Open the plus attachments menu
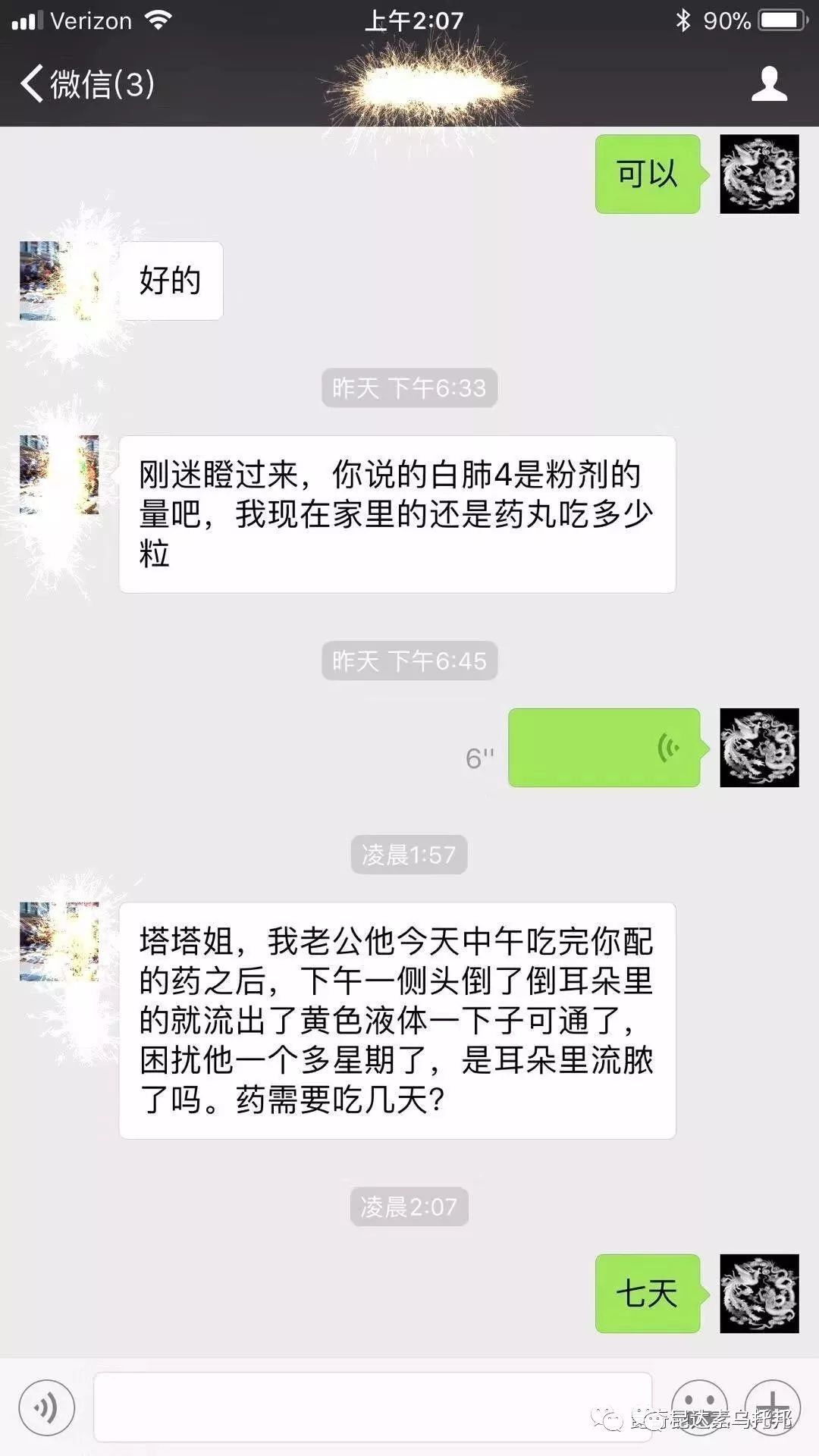Image resolution: width=819 pixels, height=1456 pixels. tap(772, 1408)
